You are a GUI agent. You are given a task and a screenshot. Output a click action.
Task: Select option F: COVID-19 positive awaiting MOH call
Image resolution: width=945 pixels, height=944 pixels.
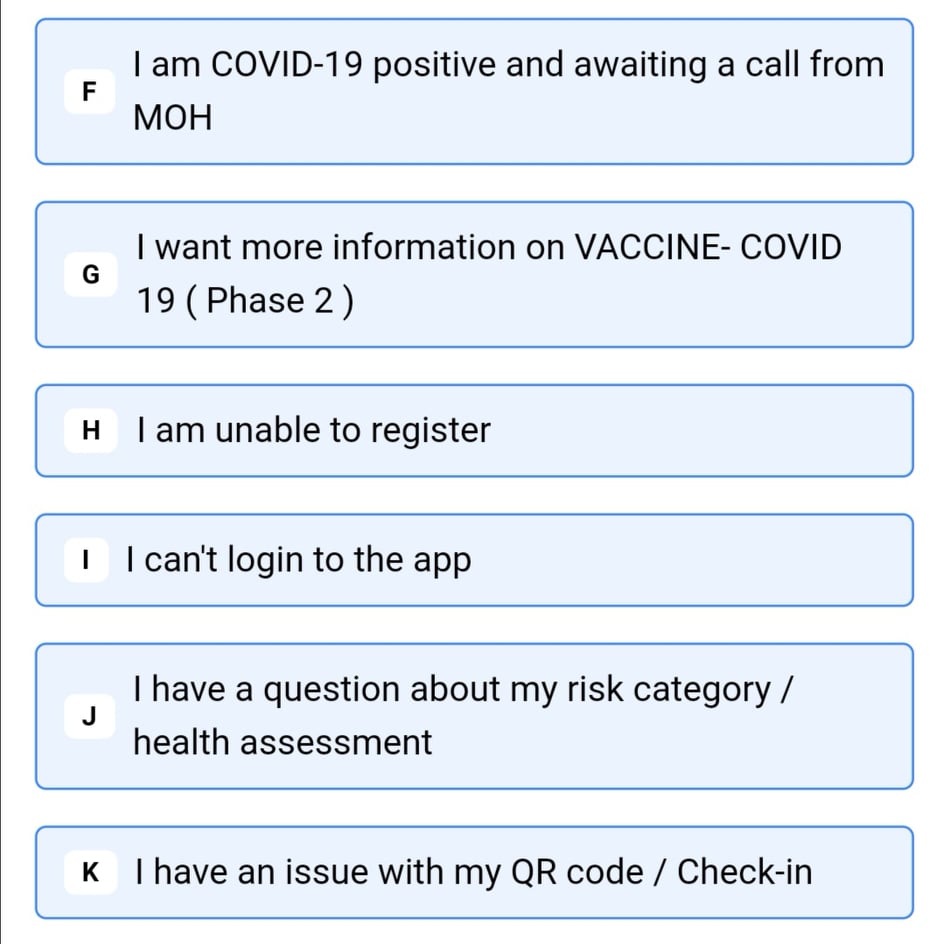tap(475, 91)
